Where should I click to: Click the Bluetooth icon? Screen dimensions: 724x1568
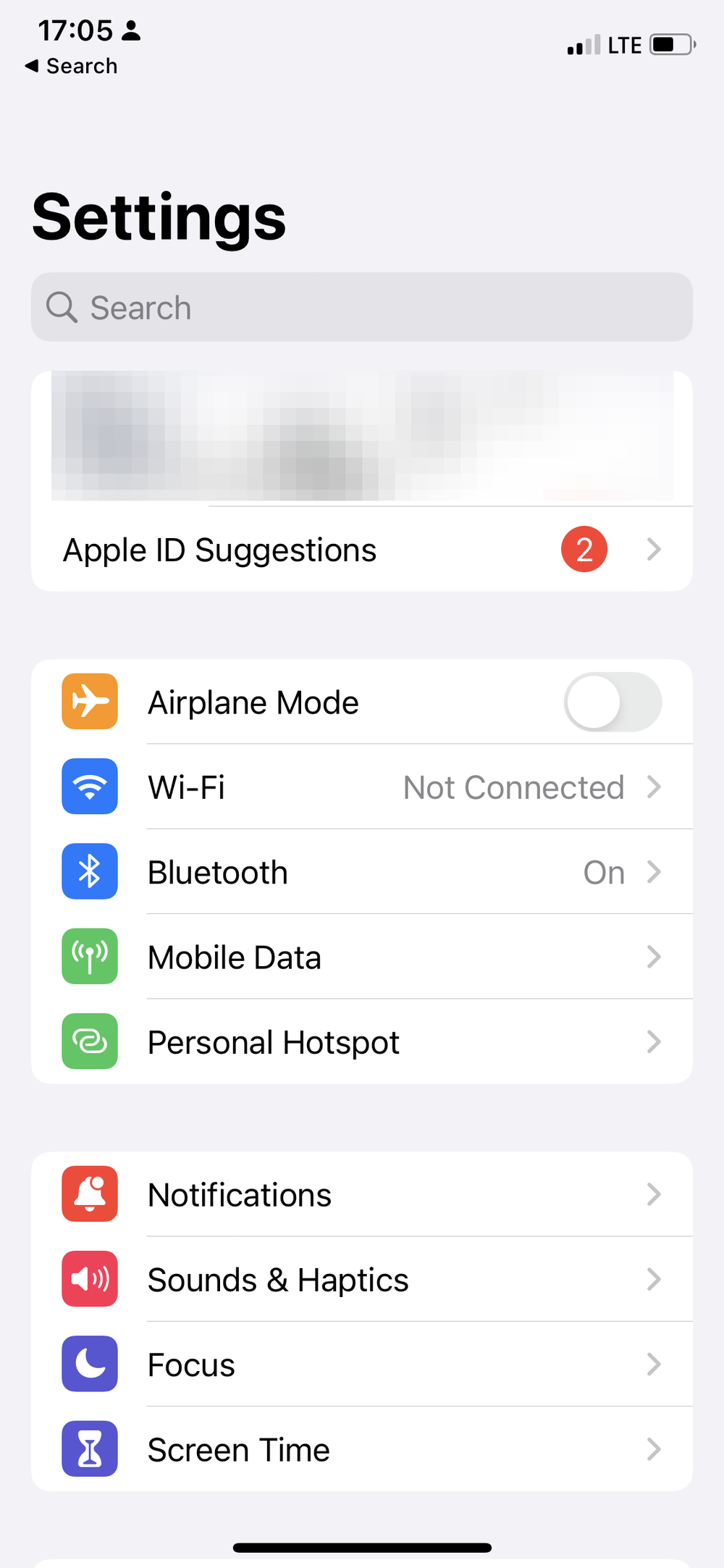point(89,871)
